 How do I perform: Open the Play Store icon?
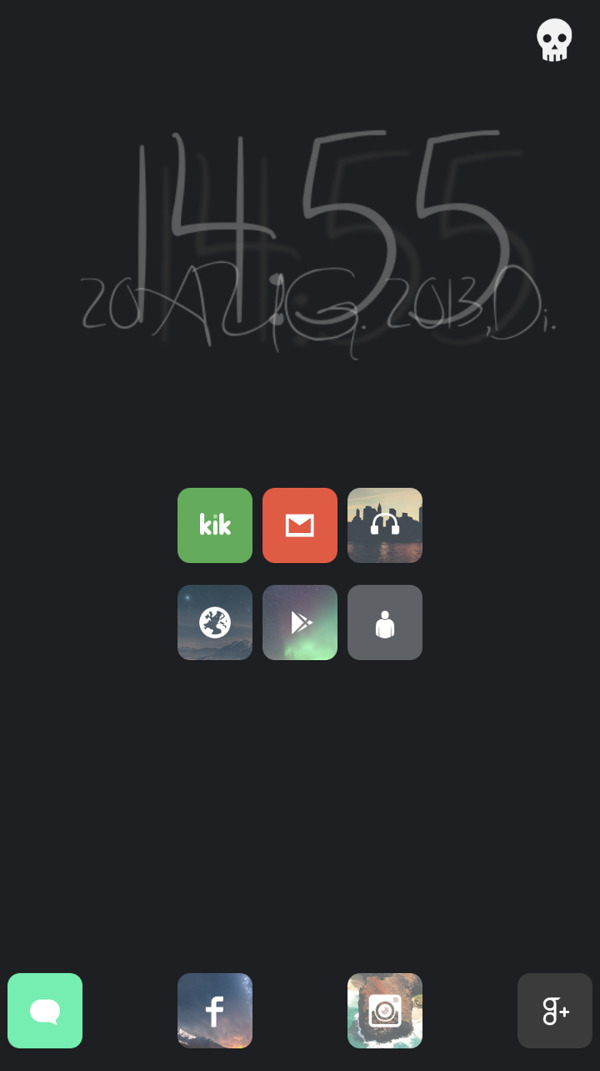pos(300,622)
